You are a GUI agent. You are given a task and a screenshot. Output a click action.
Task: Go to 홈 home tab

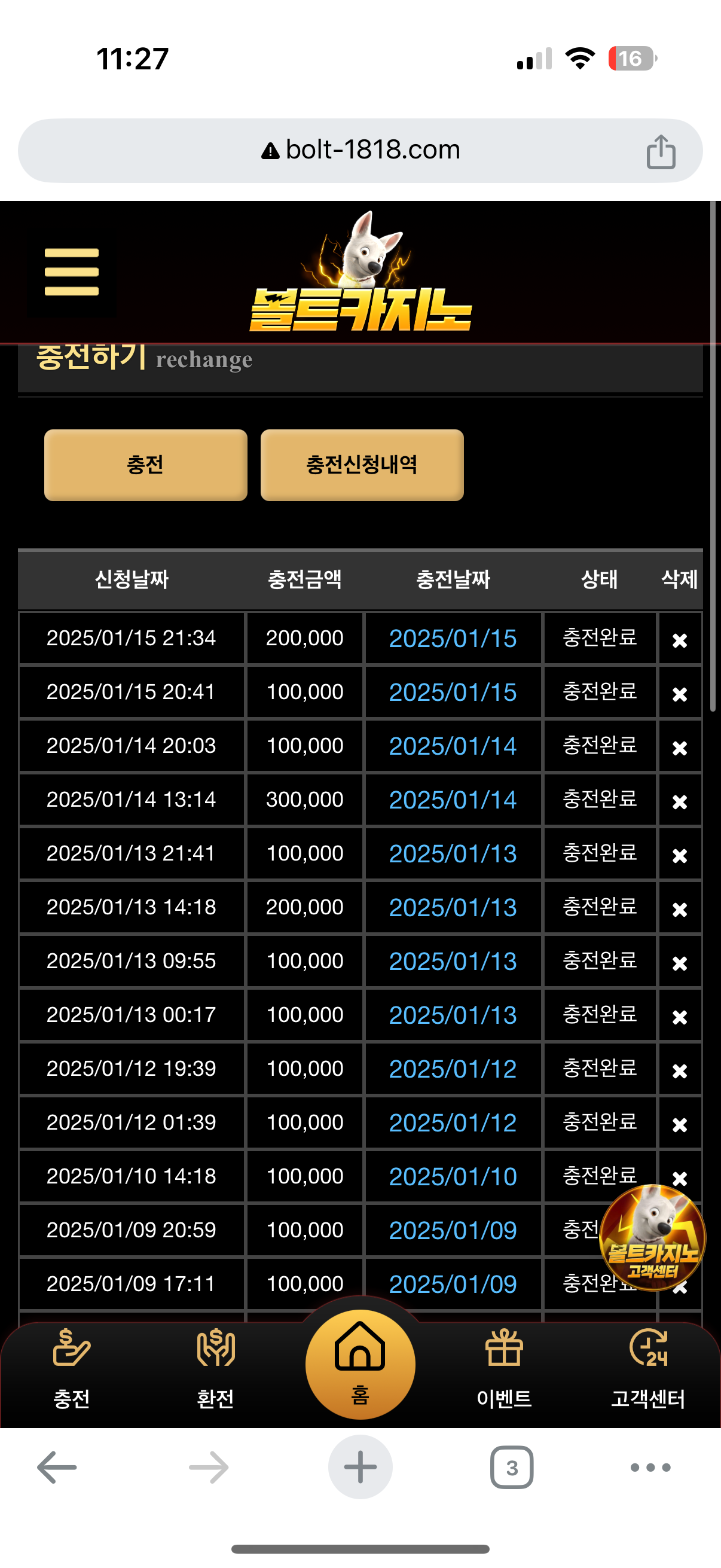[360, 1364]
